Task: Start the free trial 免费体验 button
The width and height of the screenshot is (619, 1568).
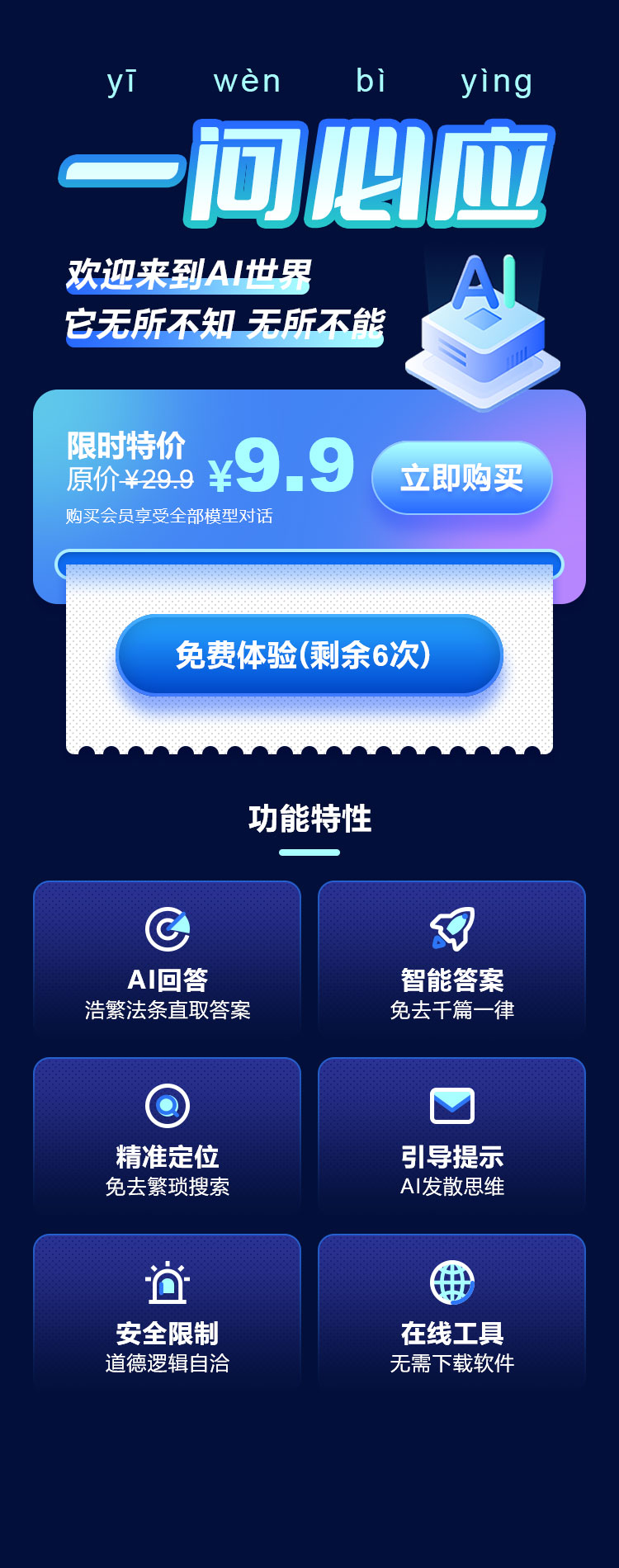Action: (309, 655)
